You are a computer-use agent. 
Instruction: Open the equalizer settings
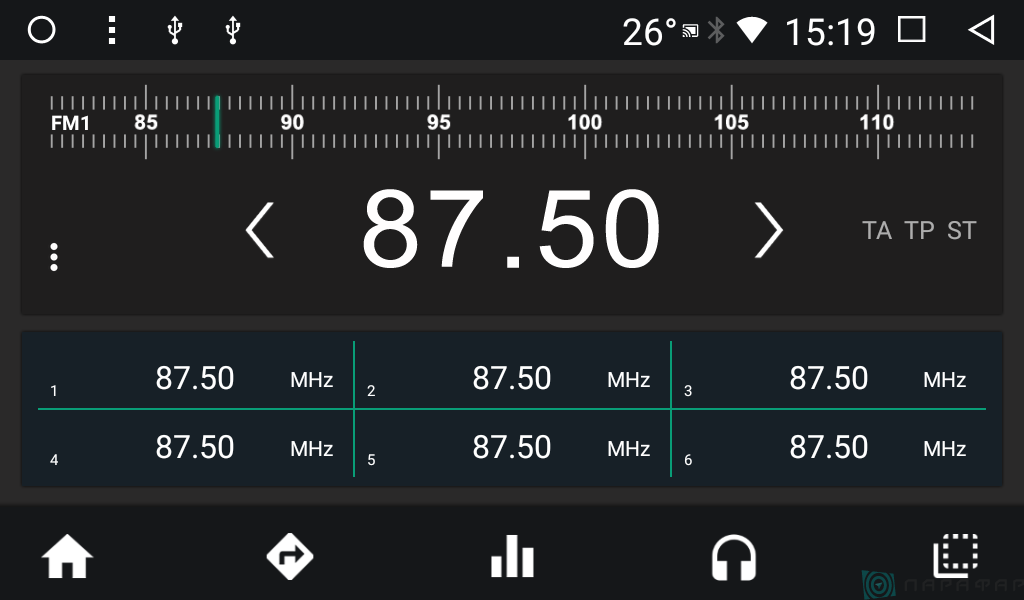tap(512, 557)
